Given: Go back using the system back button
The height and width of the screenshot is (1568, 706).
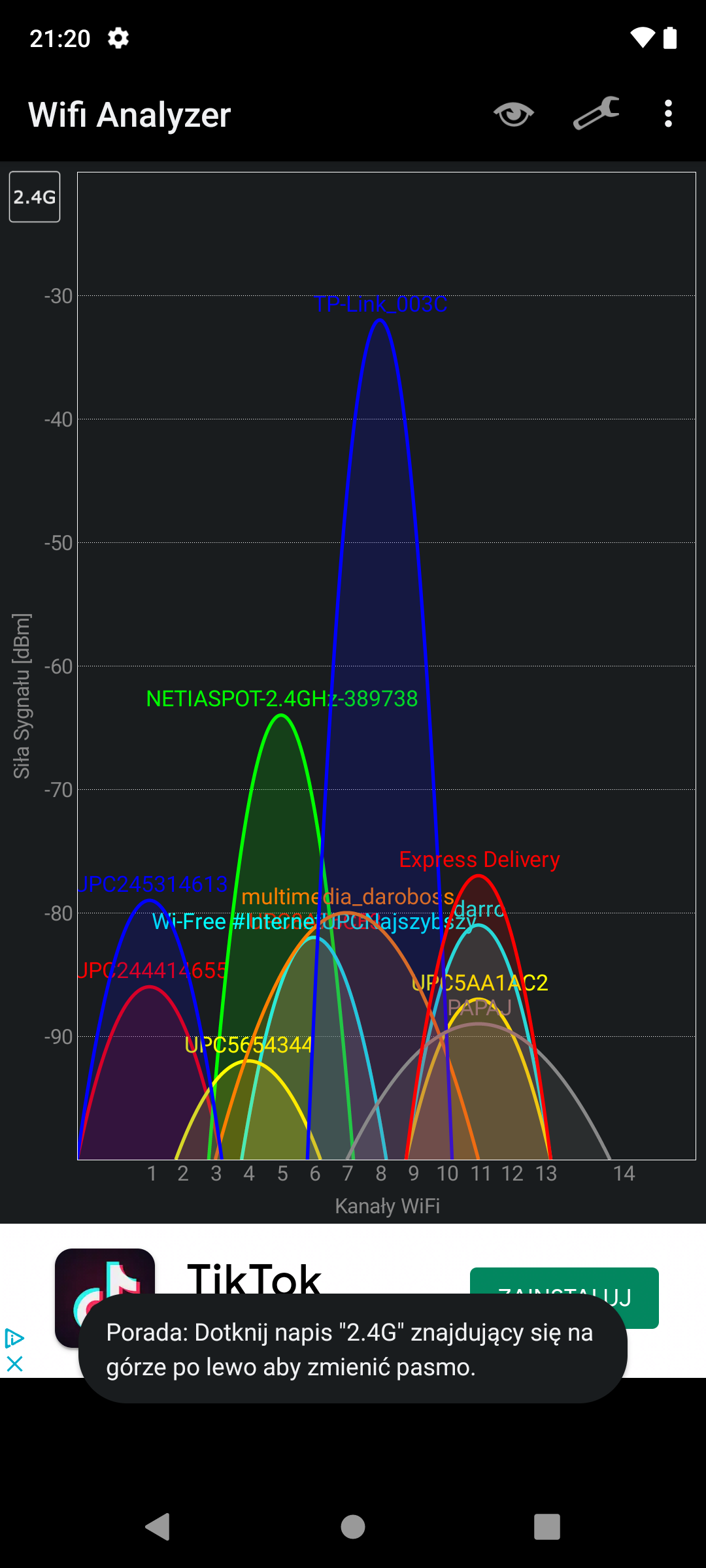Looking at the screenshot, I should (x=158, y=1527).
